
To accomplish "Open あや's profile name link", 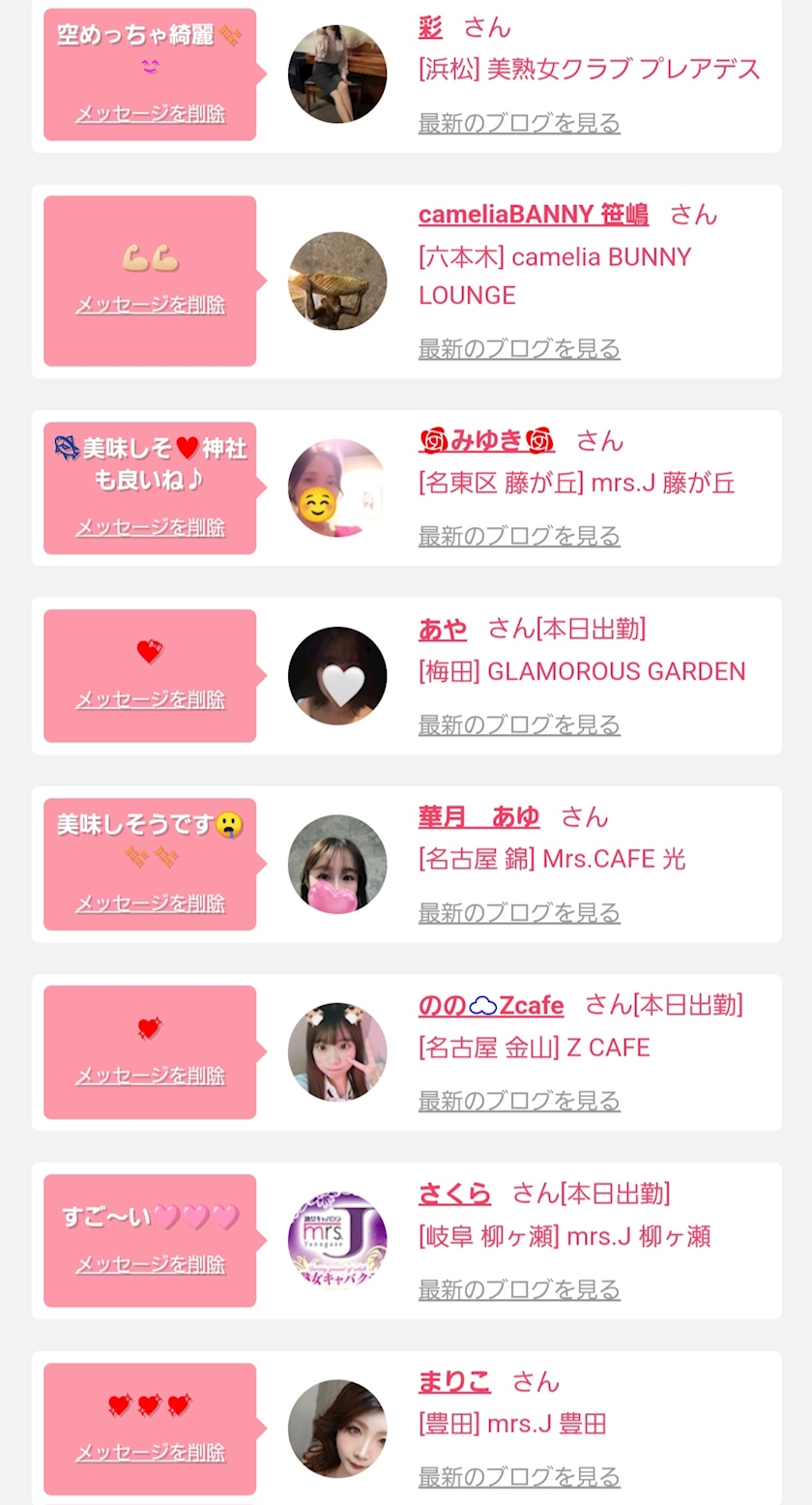I will [x=443, y=630].
